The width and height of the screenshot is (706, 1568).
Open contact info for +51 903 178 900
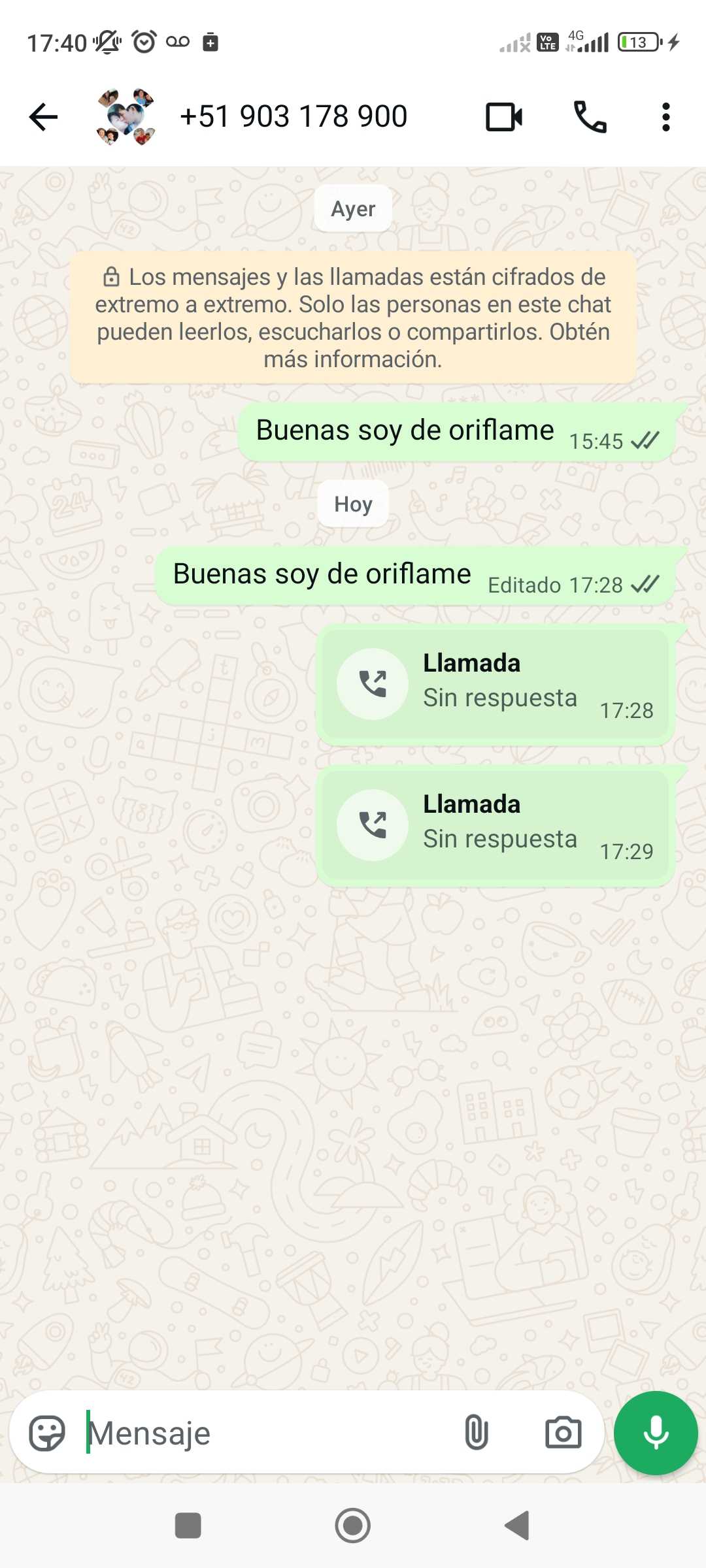coord(293,117)
